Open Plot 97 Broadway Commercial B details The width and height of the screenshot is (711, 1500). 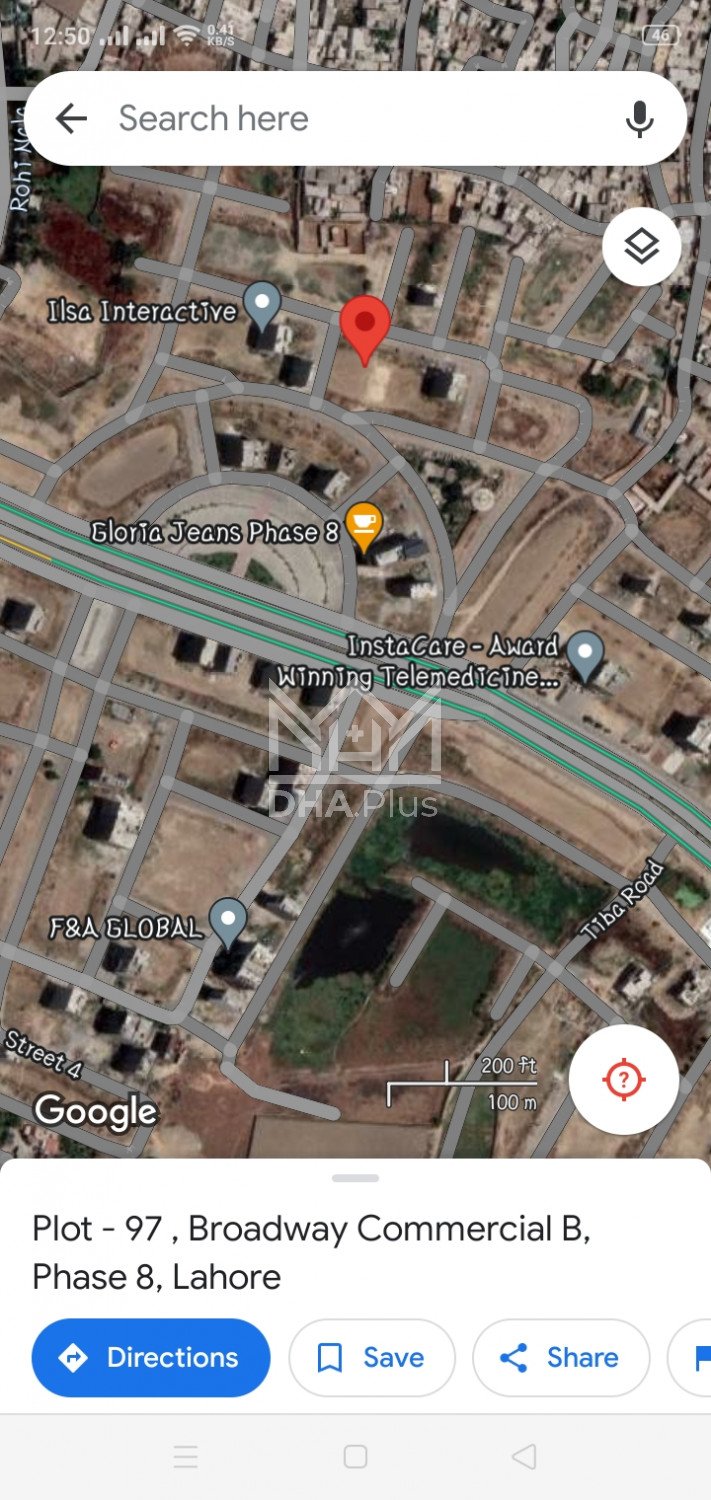tap(310, 1252)
